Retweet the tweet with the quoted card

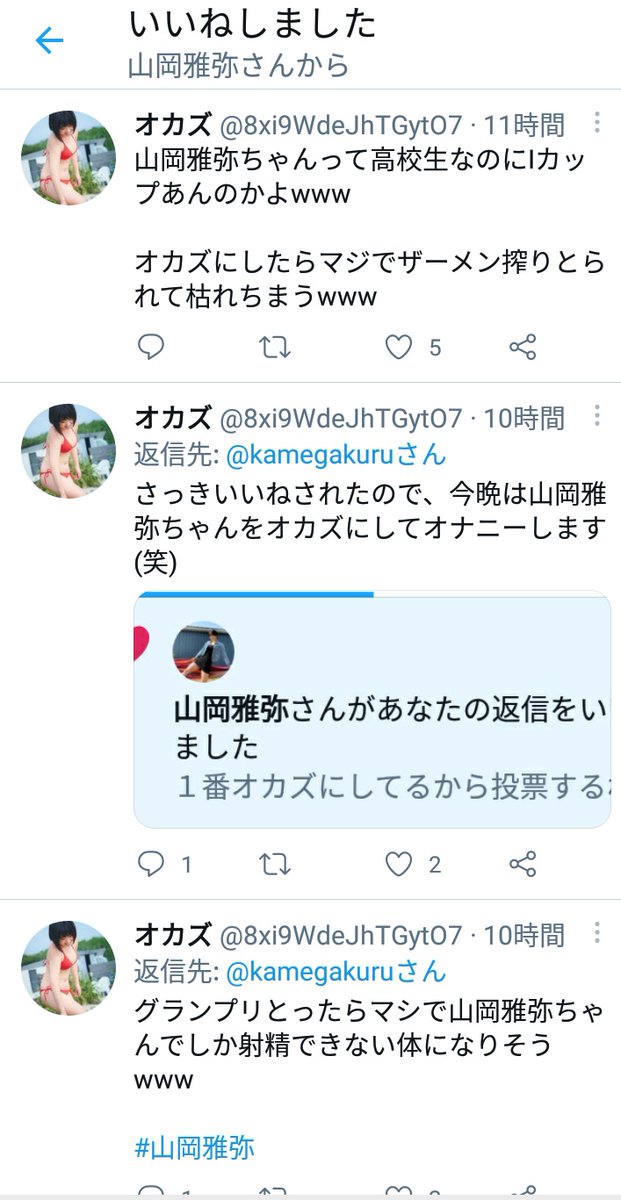274,864
